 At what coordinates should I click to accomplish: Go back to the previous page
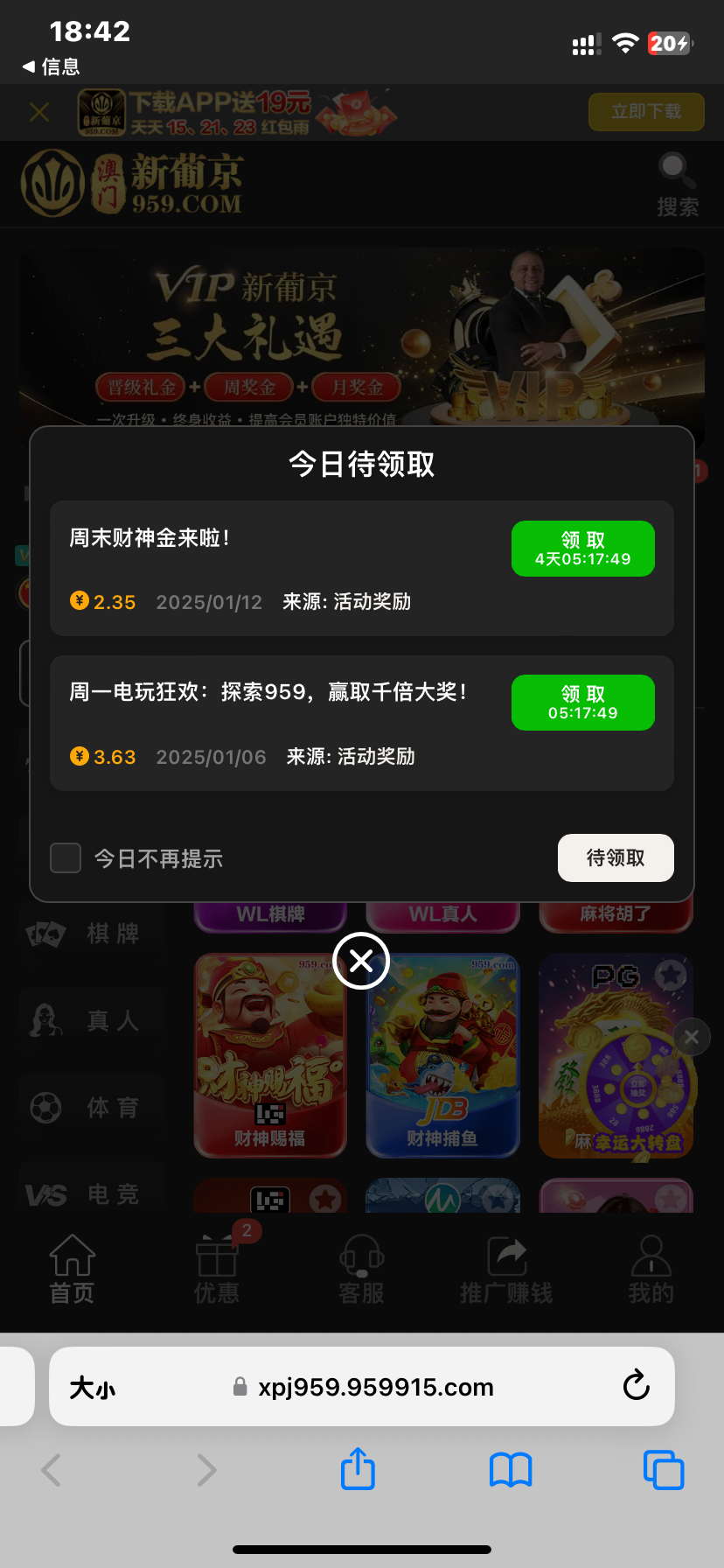pos(52,1469)
